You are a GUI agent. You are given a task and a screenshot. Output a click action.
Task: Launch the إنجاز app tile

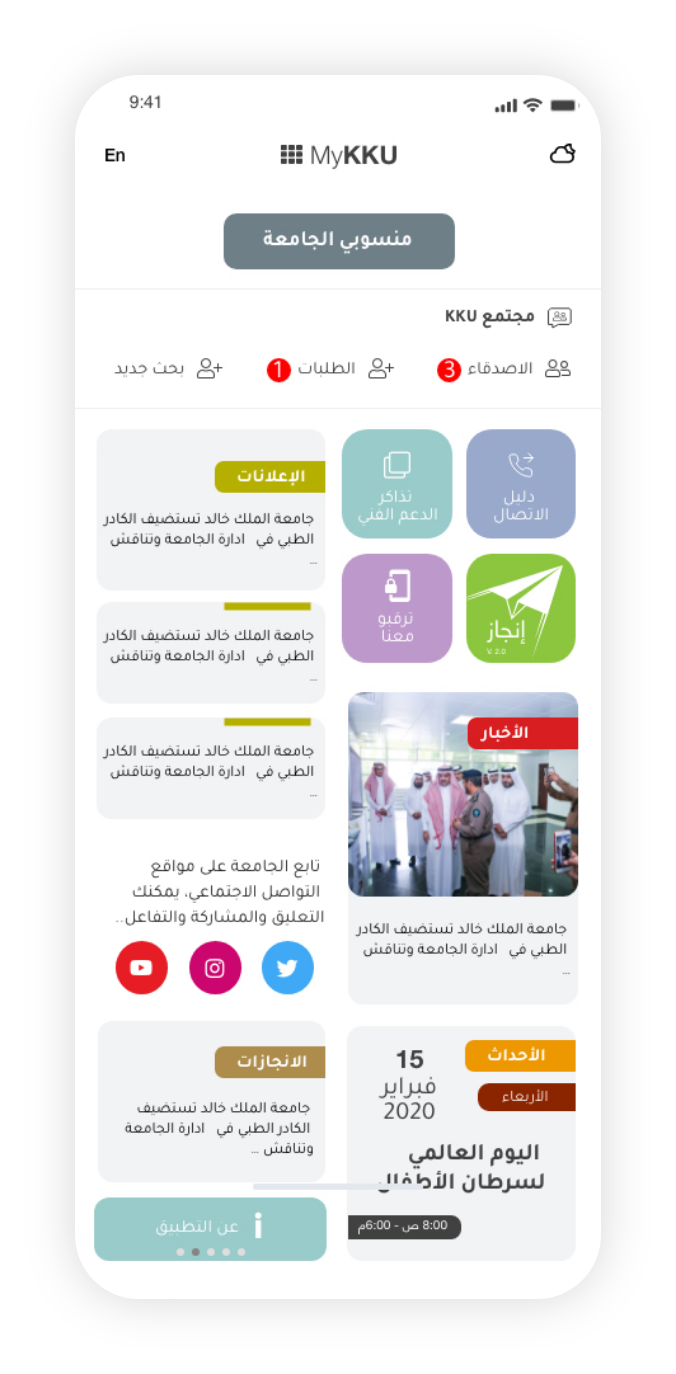point(521,608)
